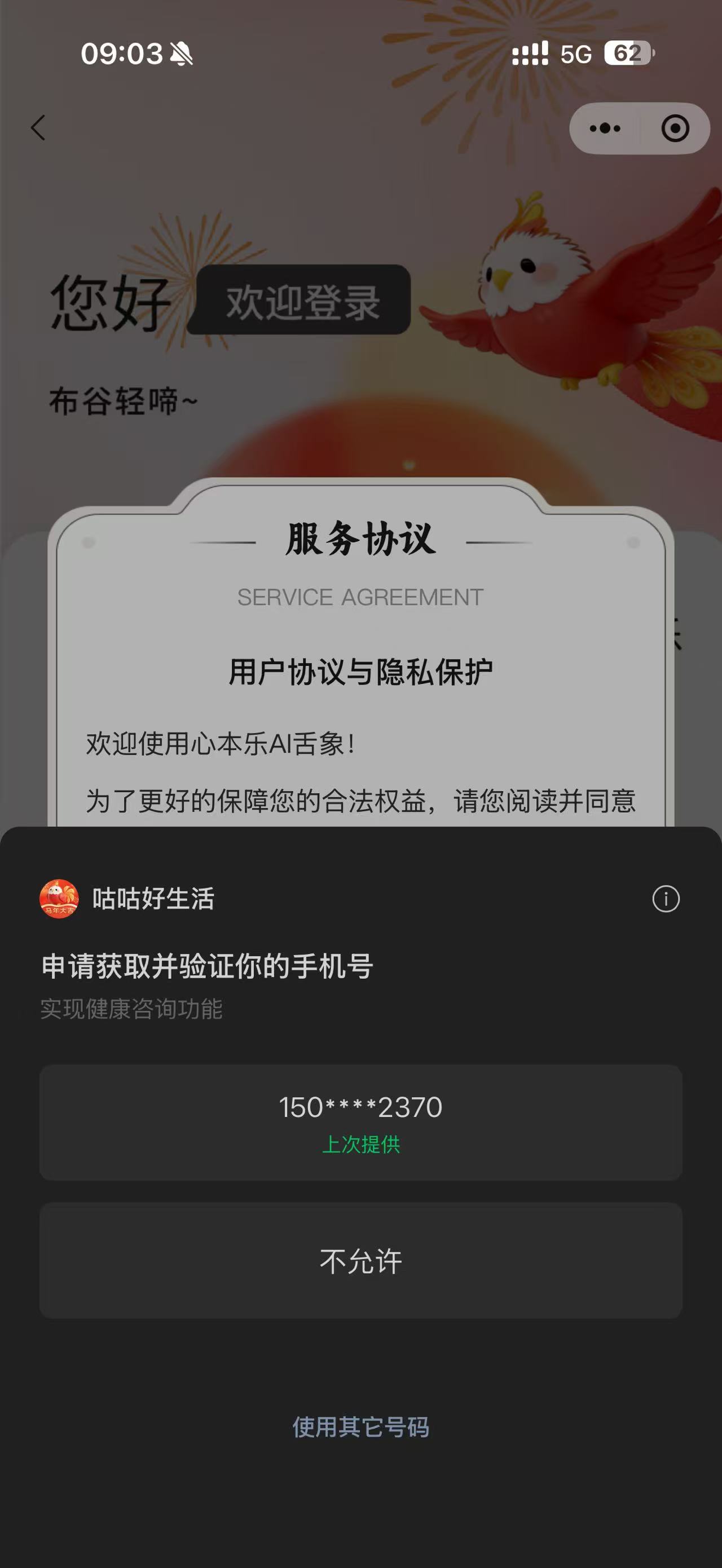Go back with the top-left arrow
722x1568 pixels.
[x=38, y=128]
